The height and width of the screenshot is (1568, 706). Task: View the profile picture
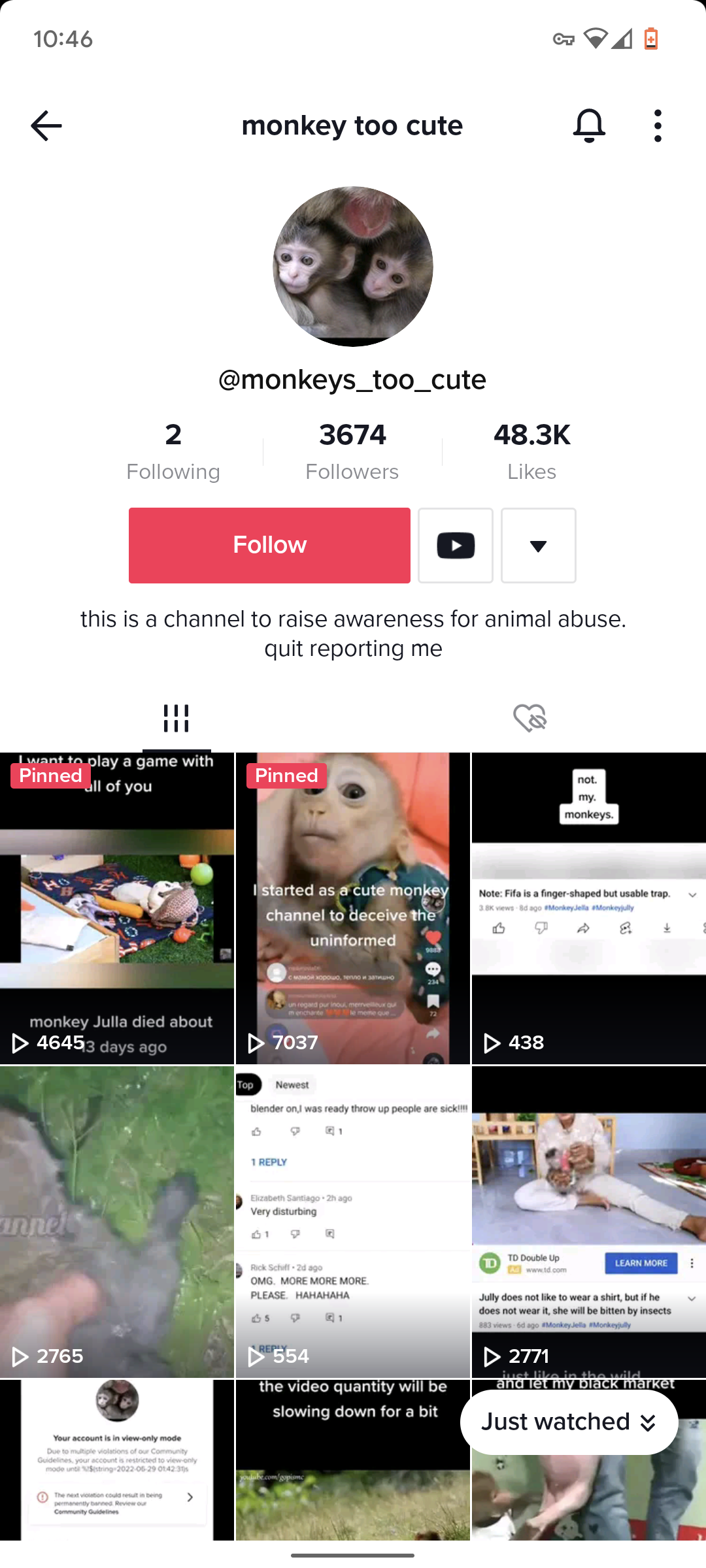(353, 267)
